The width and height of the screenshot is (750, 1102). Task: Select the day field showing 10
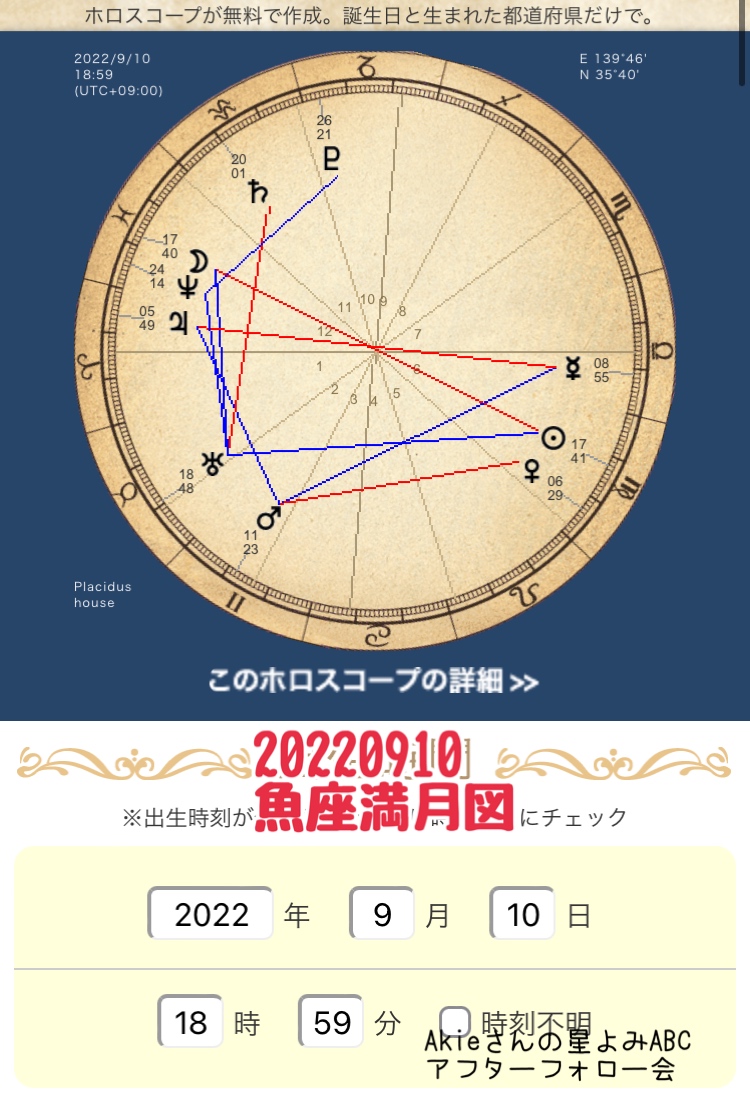[522, 914]
